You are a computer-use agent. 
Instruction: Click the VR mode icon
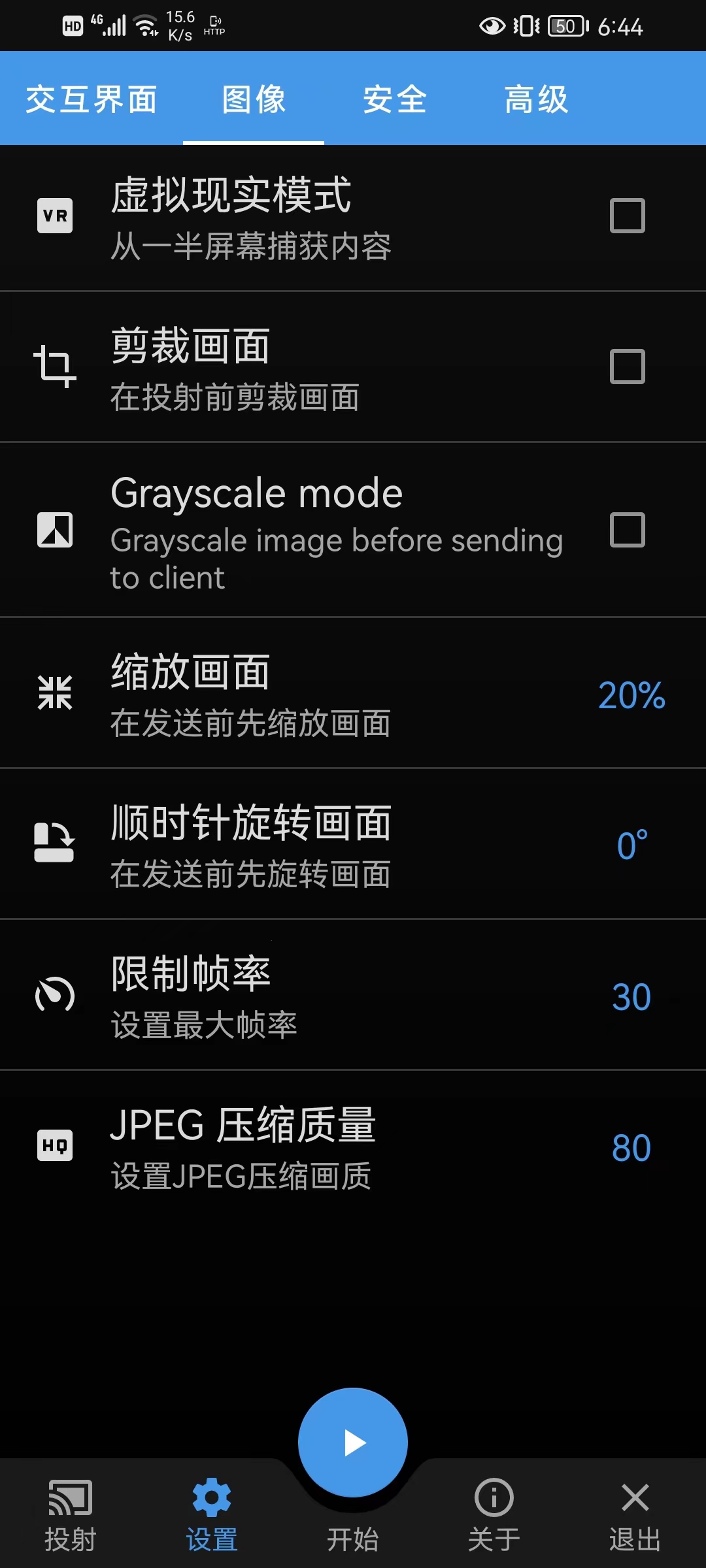54,216
